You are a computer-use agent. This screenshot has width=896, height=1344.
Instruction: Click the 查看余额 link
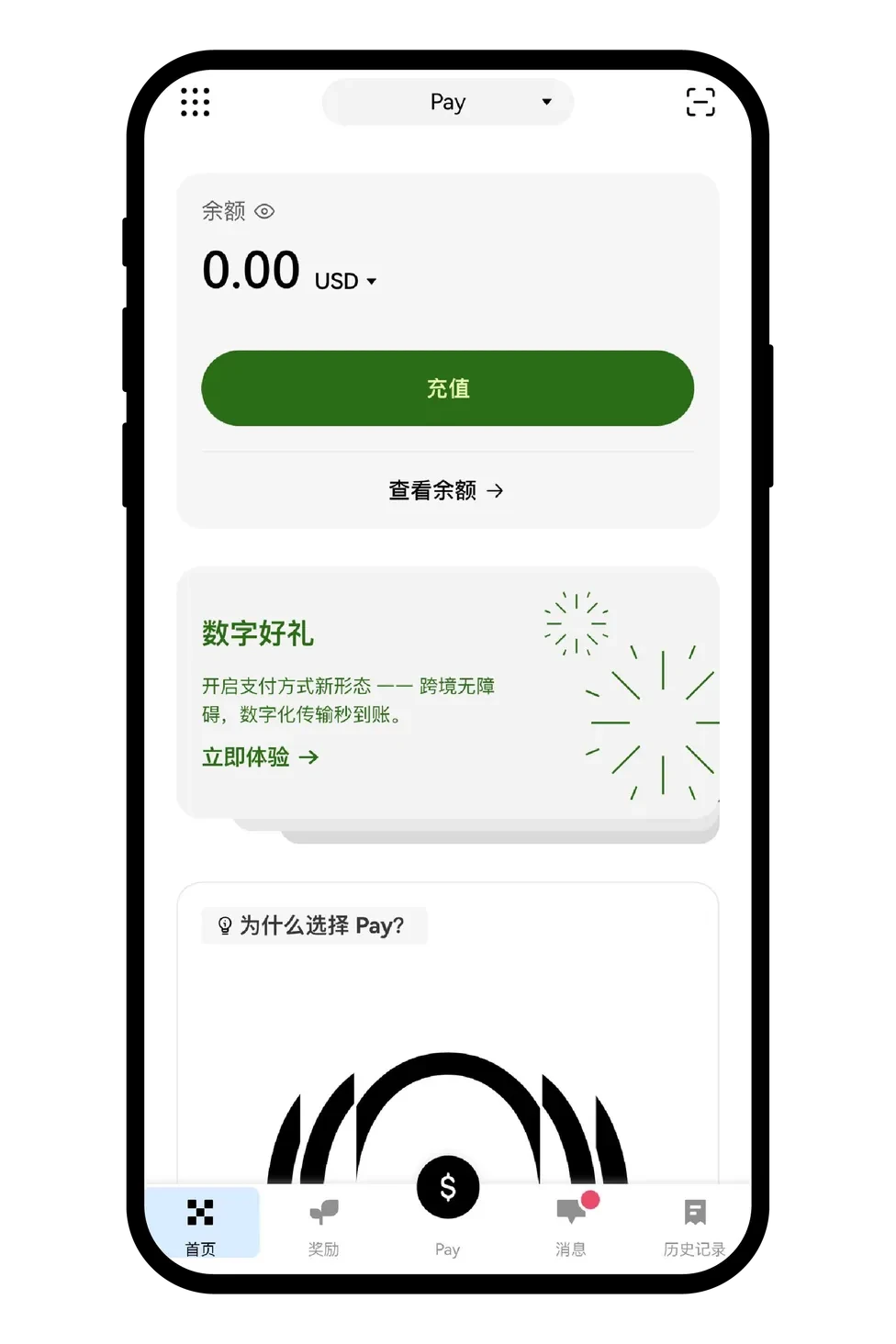tap(447, 490)
